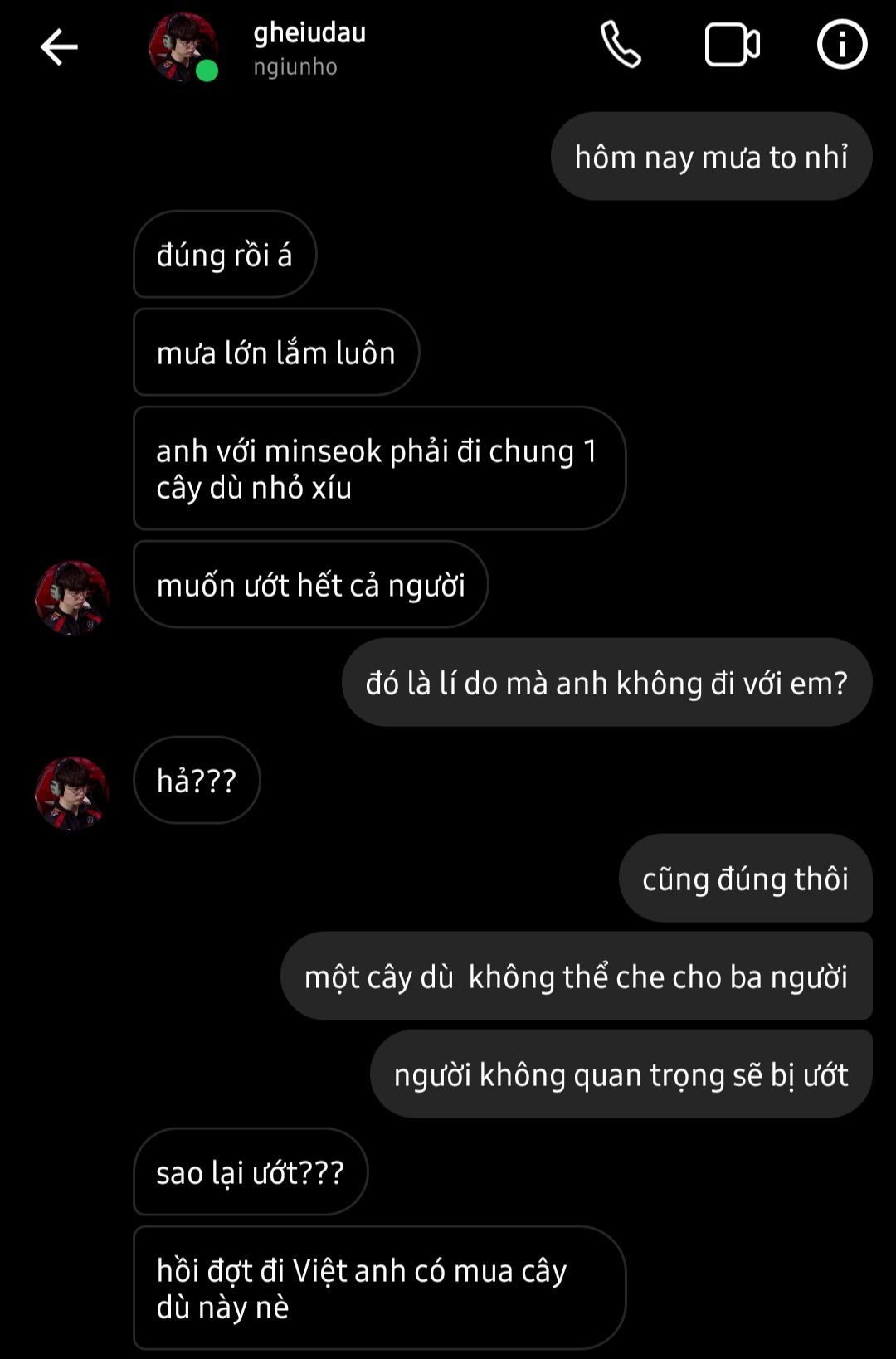Tap the sender avatar beside "muốn ướt hết cả người"
This screenshot has height=1359, width=896.
(x=72, y=597)
